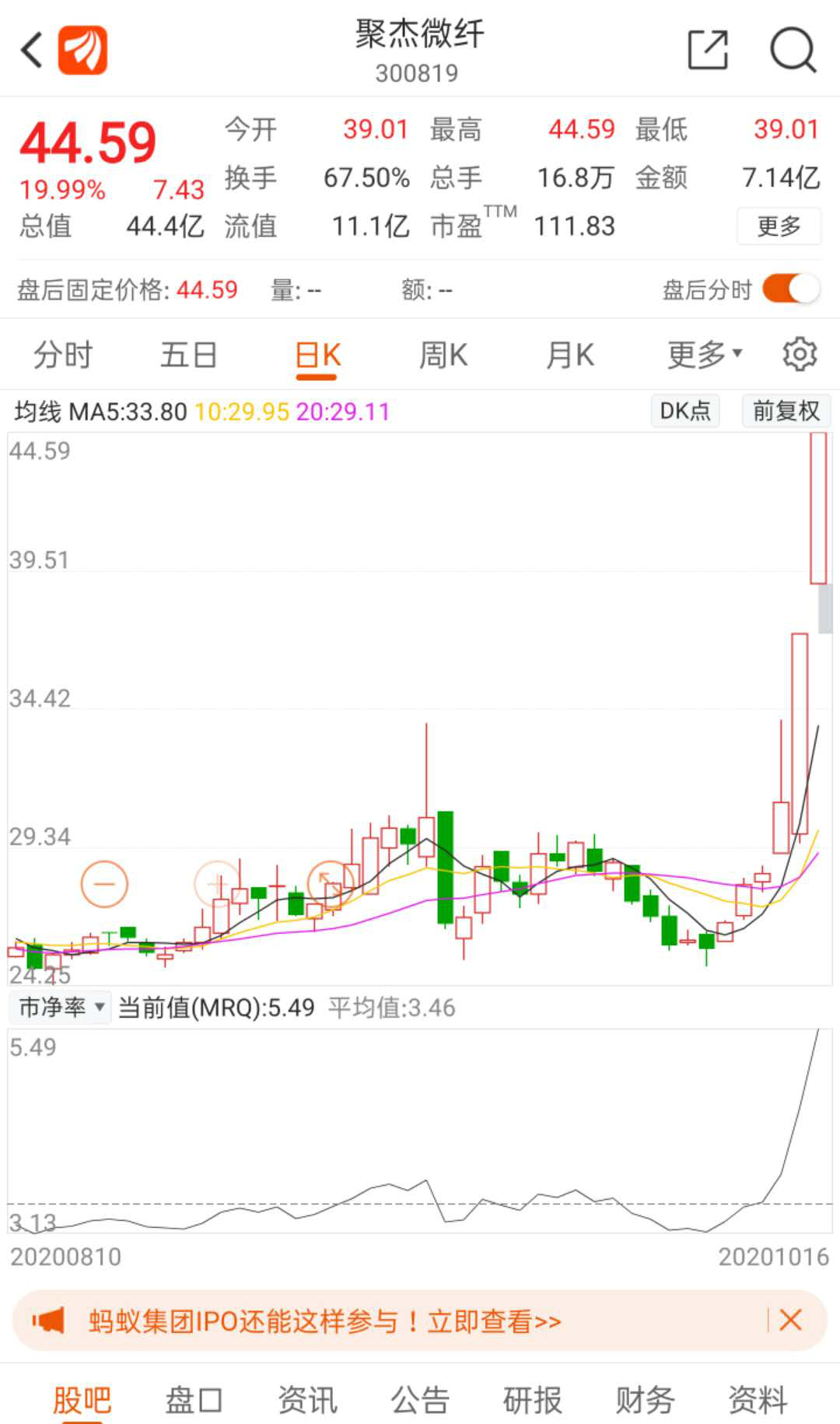Screen dimensions: 840x1424
Task: Go back using the back arrow
Action: pos(32,51)
